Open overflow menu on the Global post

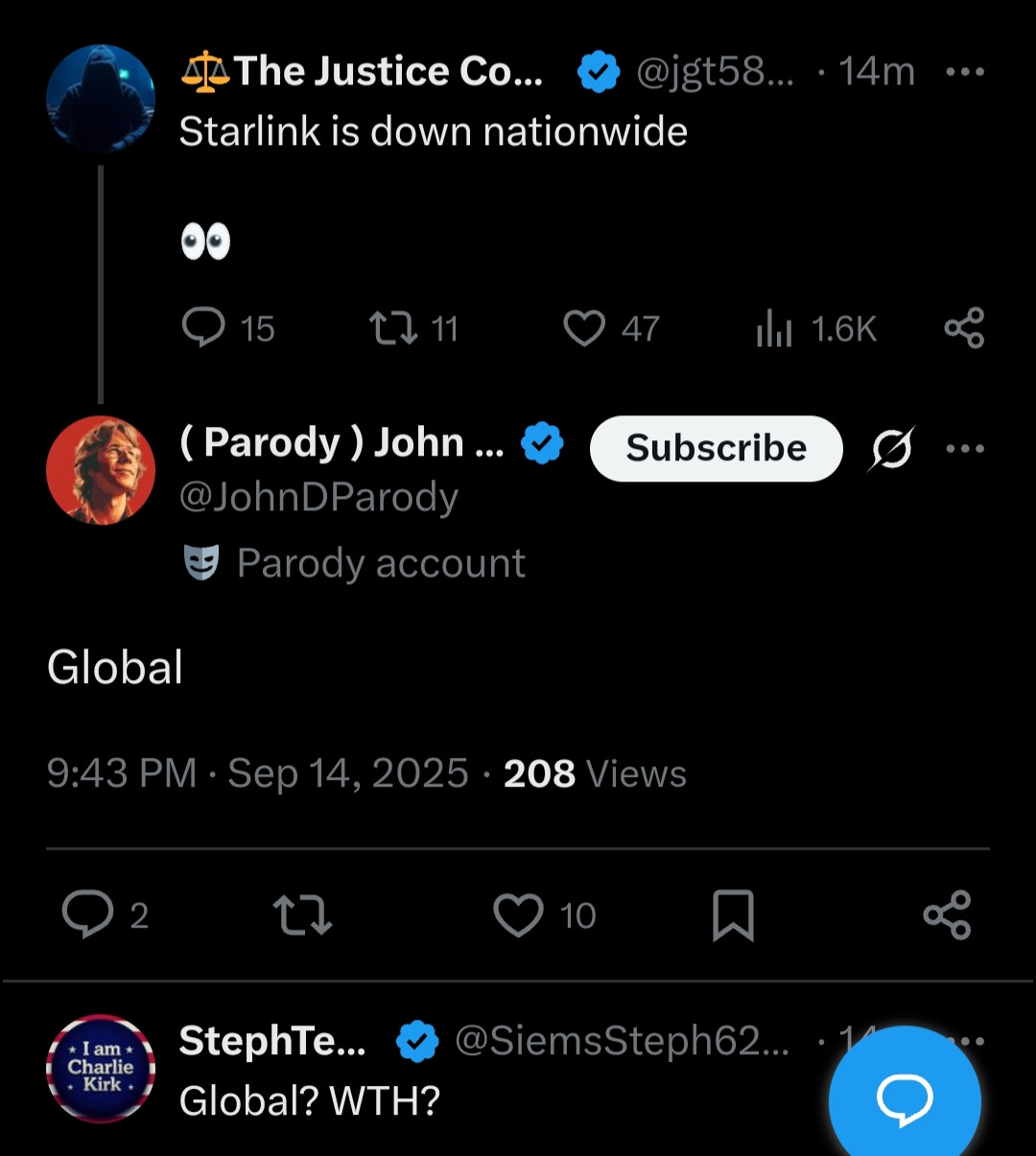click(x=964, y=448)
